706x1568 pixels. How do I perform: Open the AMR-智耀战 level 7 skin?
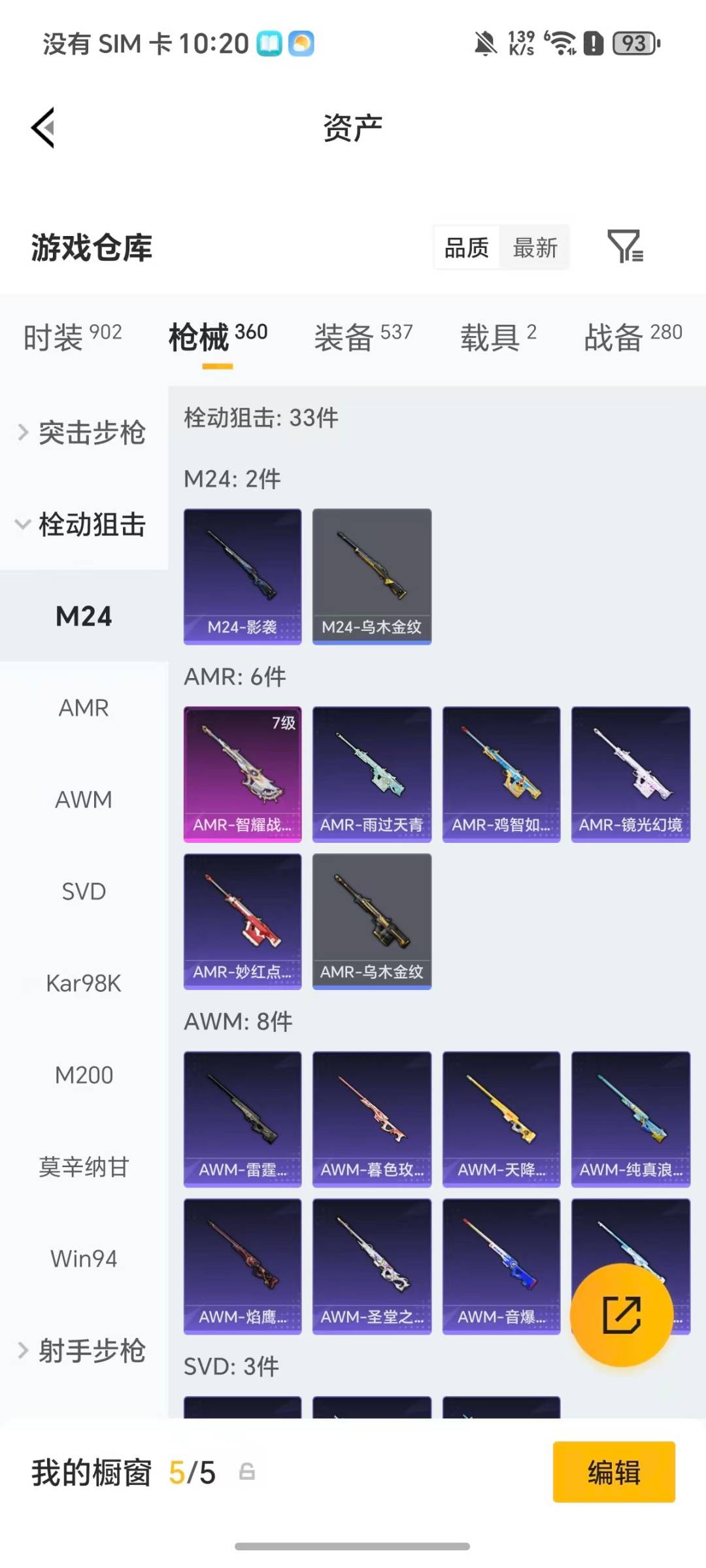pos(243,774)
